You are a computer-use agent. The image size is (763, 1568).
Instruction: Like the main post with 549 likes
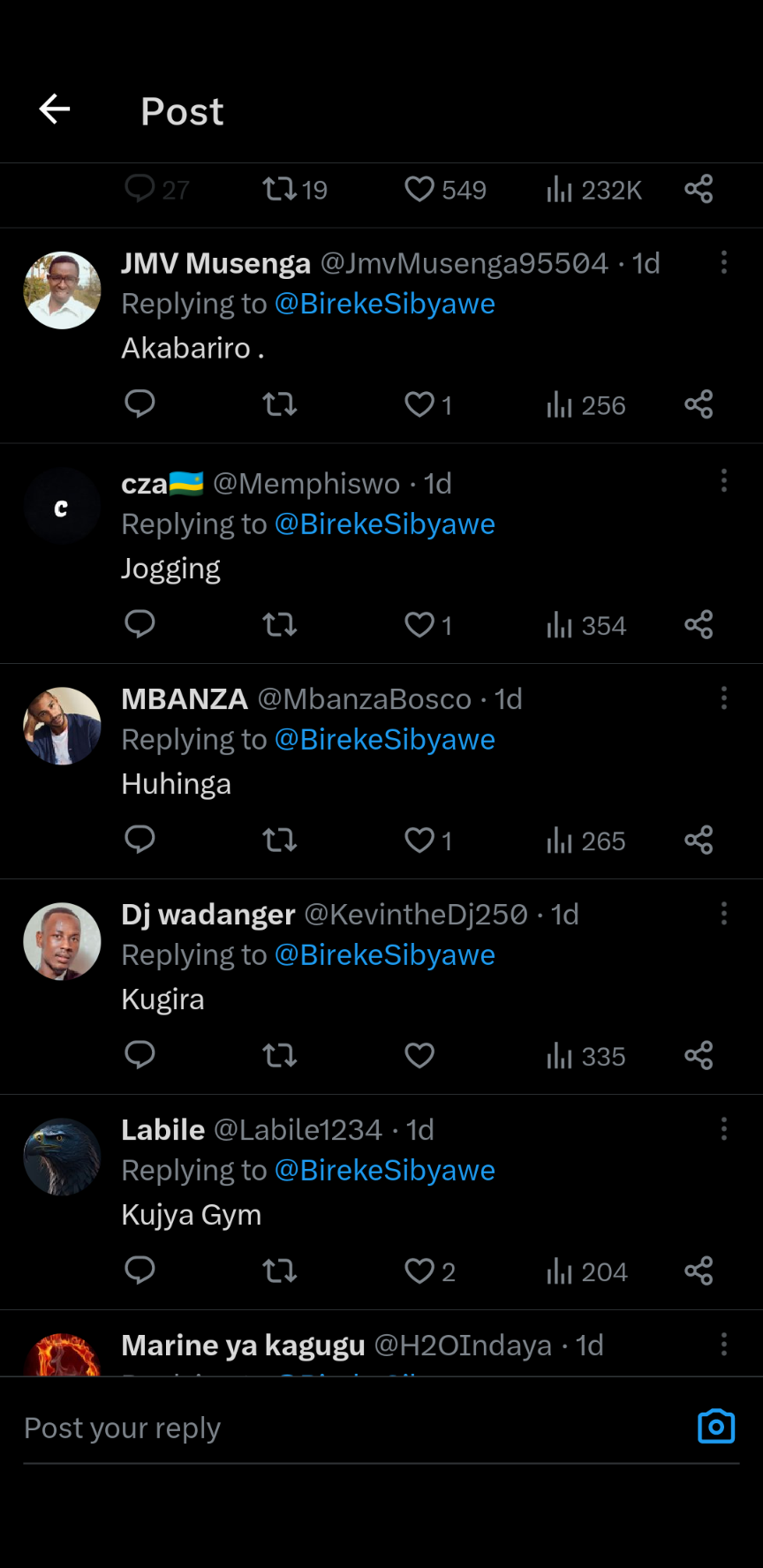click(x=419, y=189)
